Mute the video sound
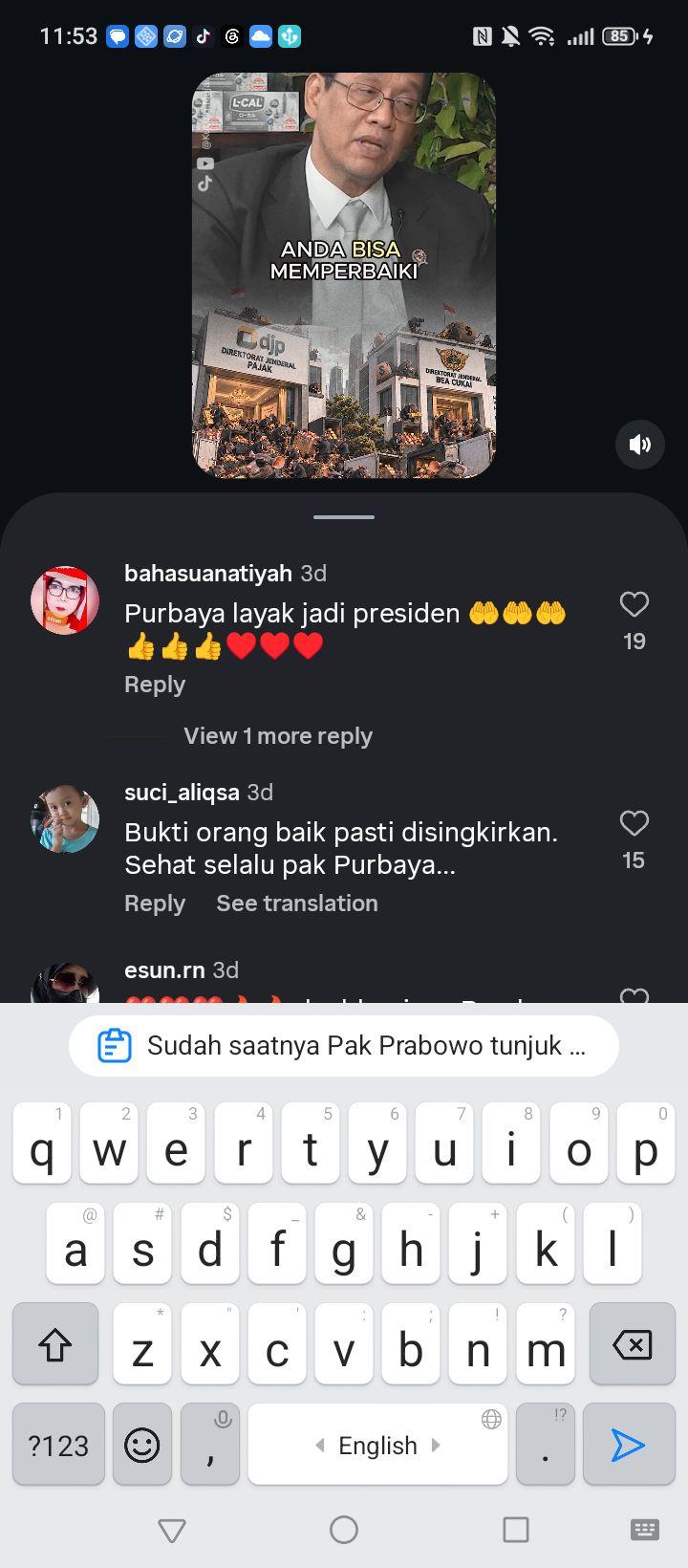The image size is (688, 1568). pyautogui.click(x=639, y=444)
